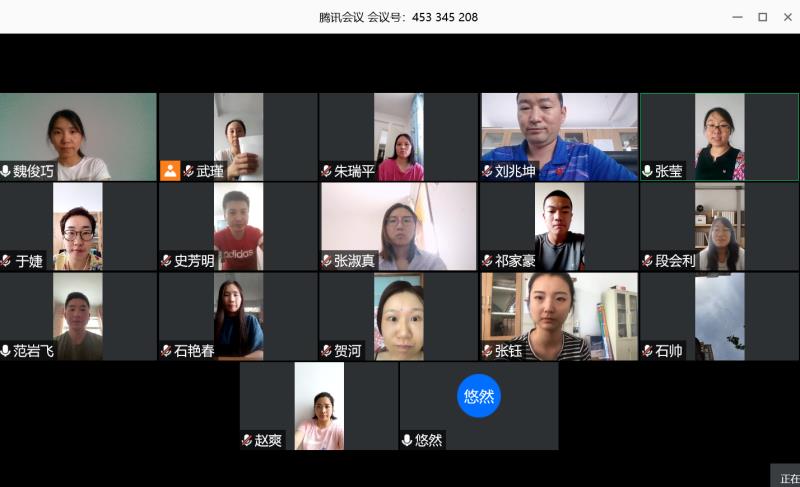
Task: Close the Tencent Meeting window
Action: click(786, 17)
